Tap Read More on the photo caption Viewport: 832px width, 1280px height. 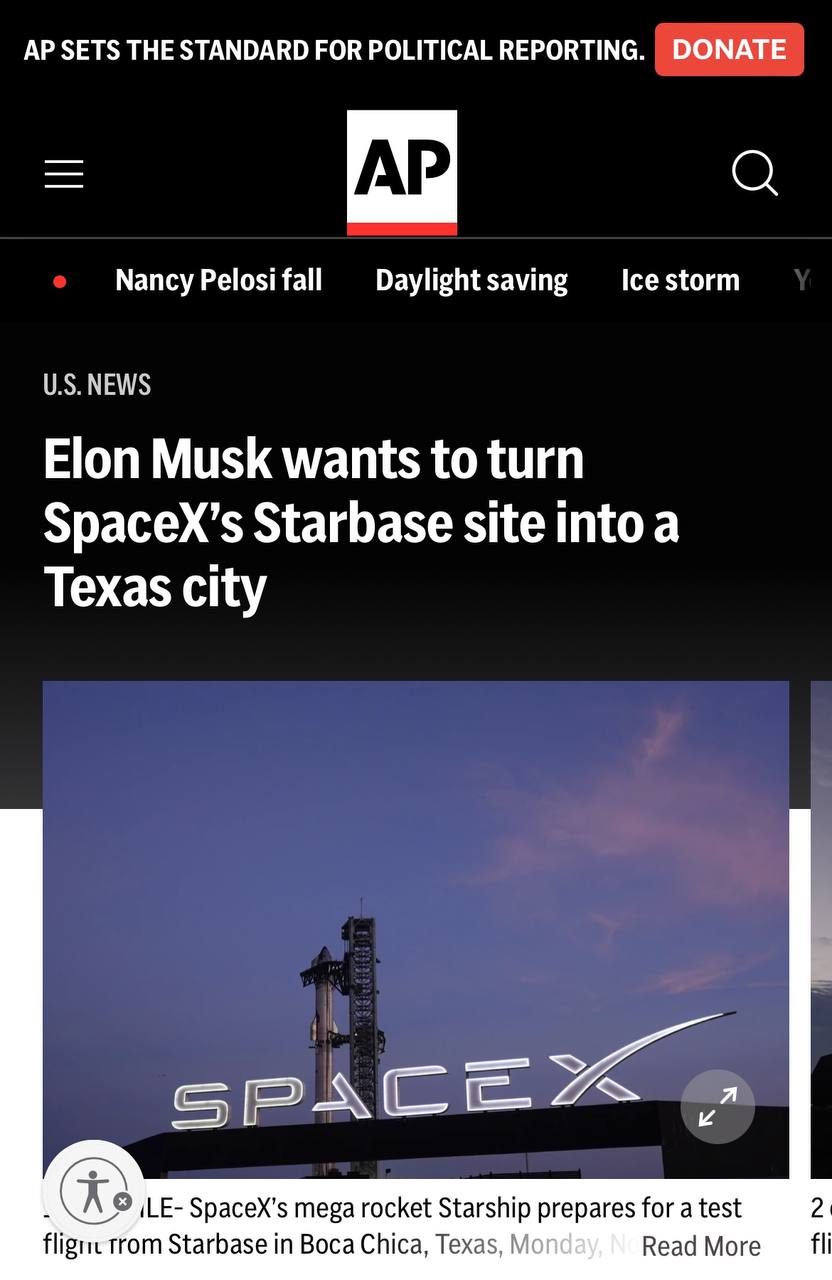pyautogui.click(x=701, y=1246)
